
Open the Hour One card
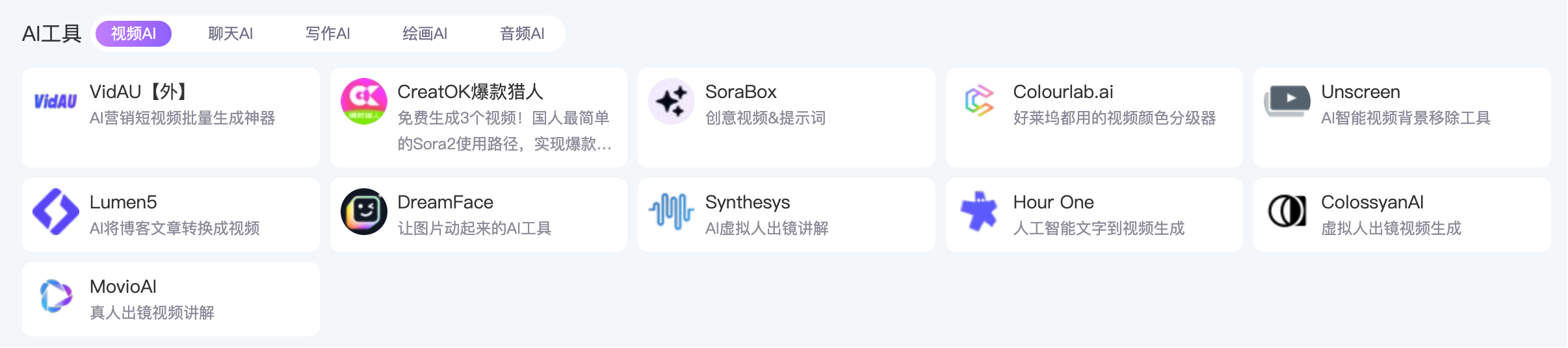click(1094, 214)
